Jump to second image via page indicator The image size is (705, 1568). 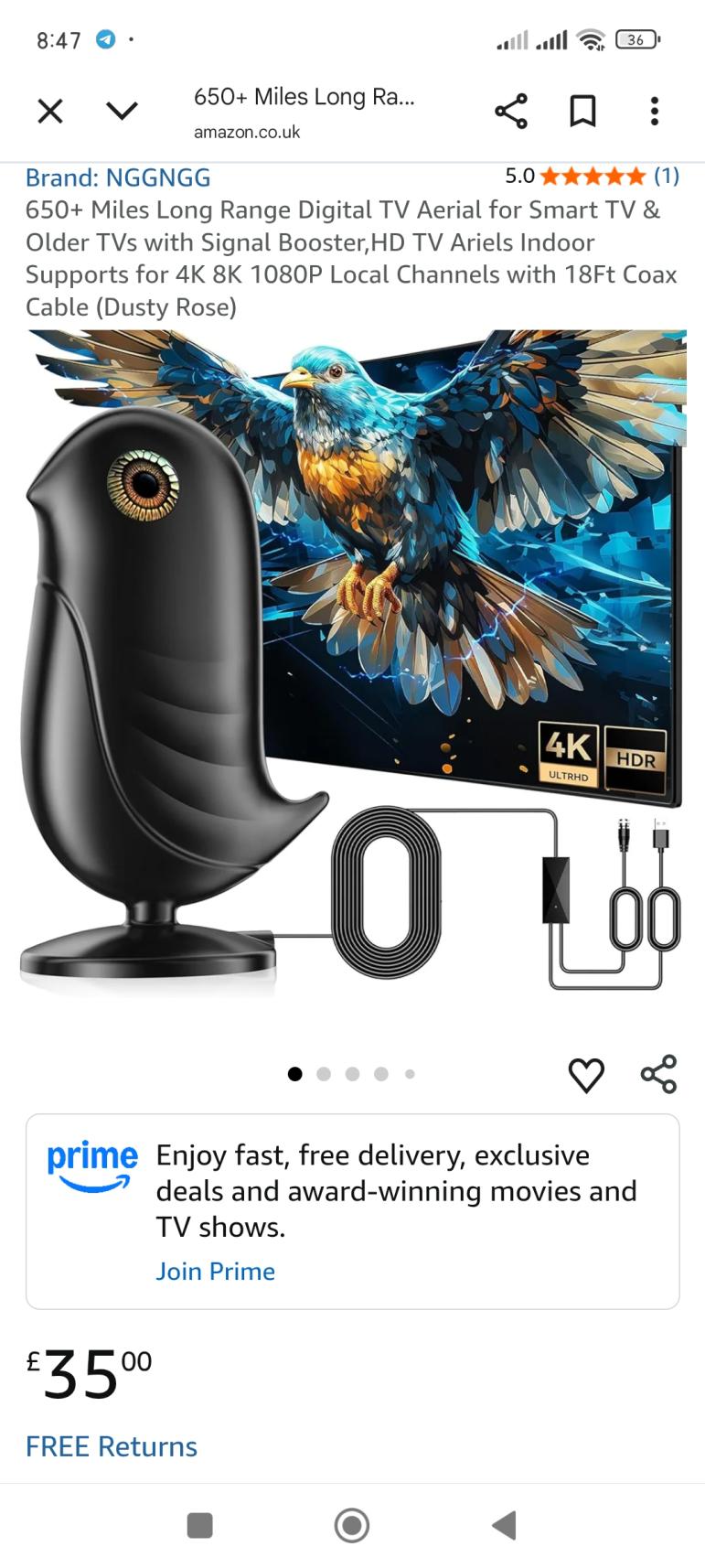324,1074
